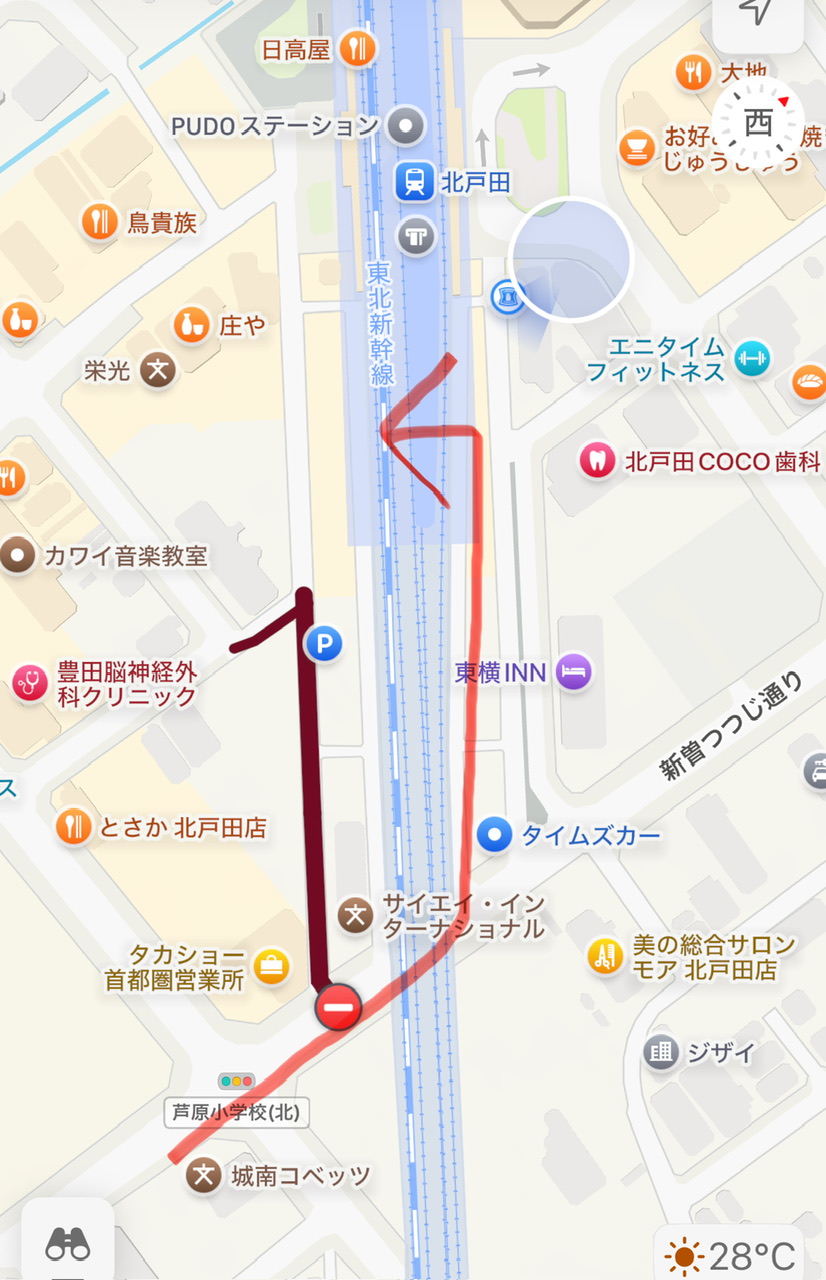Tap the compass to reorient map
This screenshot has height=1280, width=826.
(x=759, y=123)
